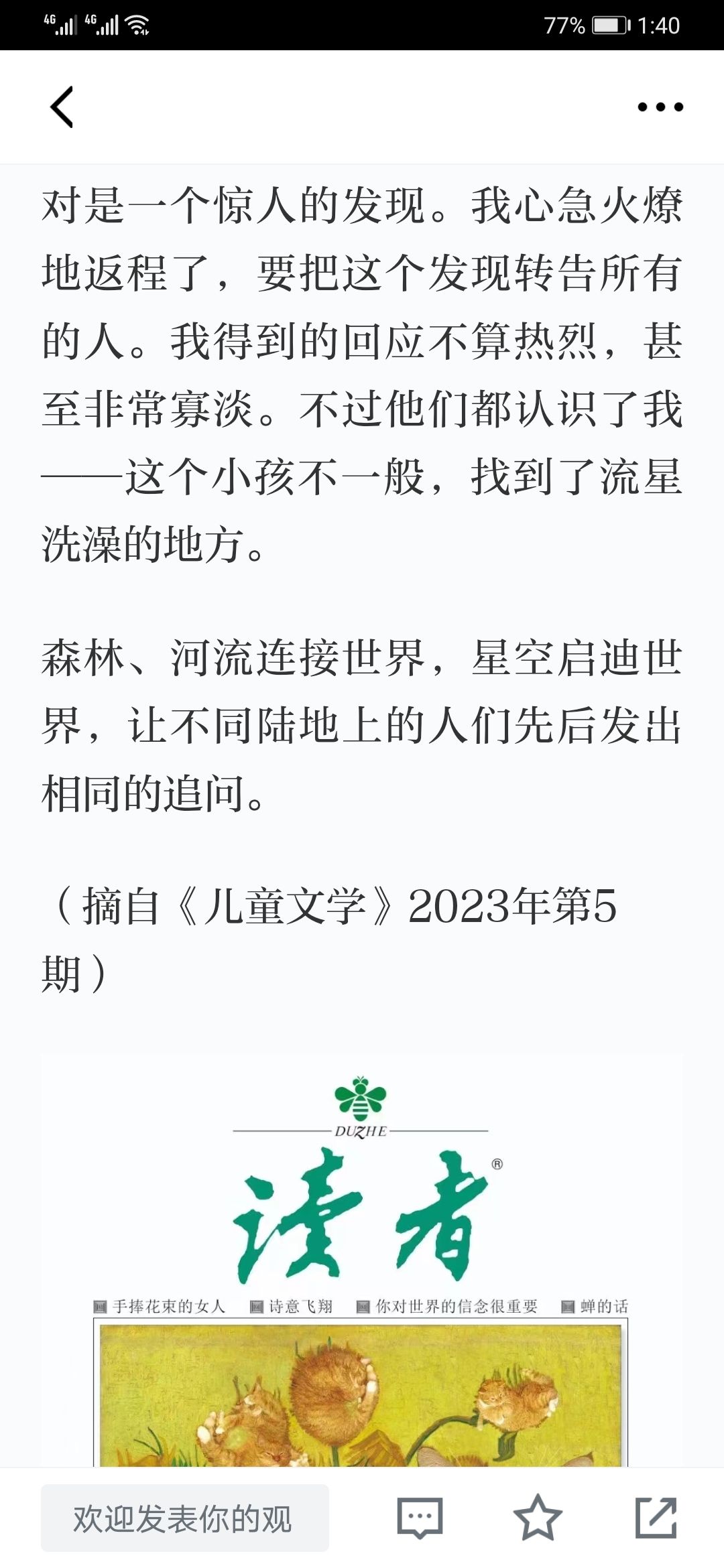
Task: Go back using the top-left arrow
Action: point(62,107)
